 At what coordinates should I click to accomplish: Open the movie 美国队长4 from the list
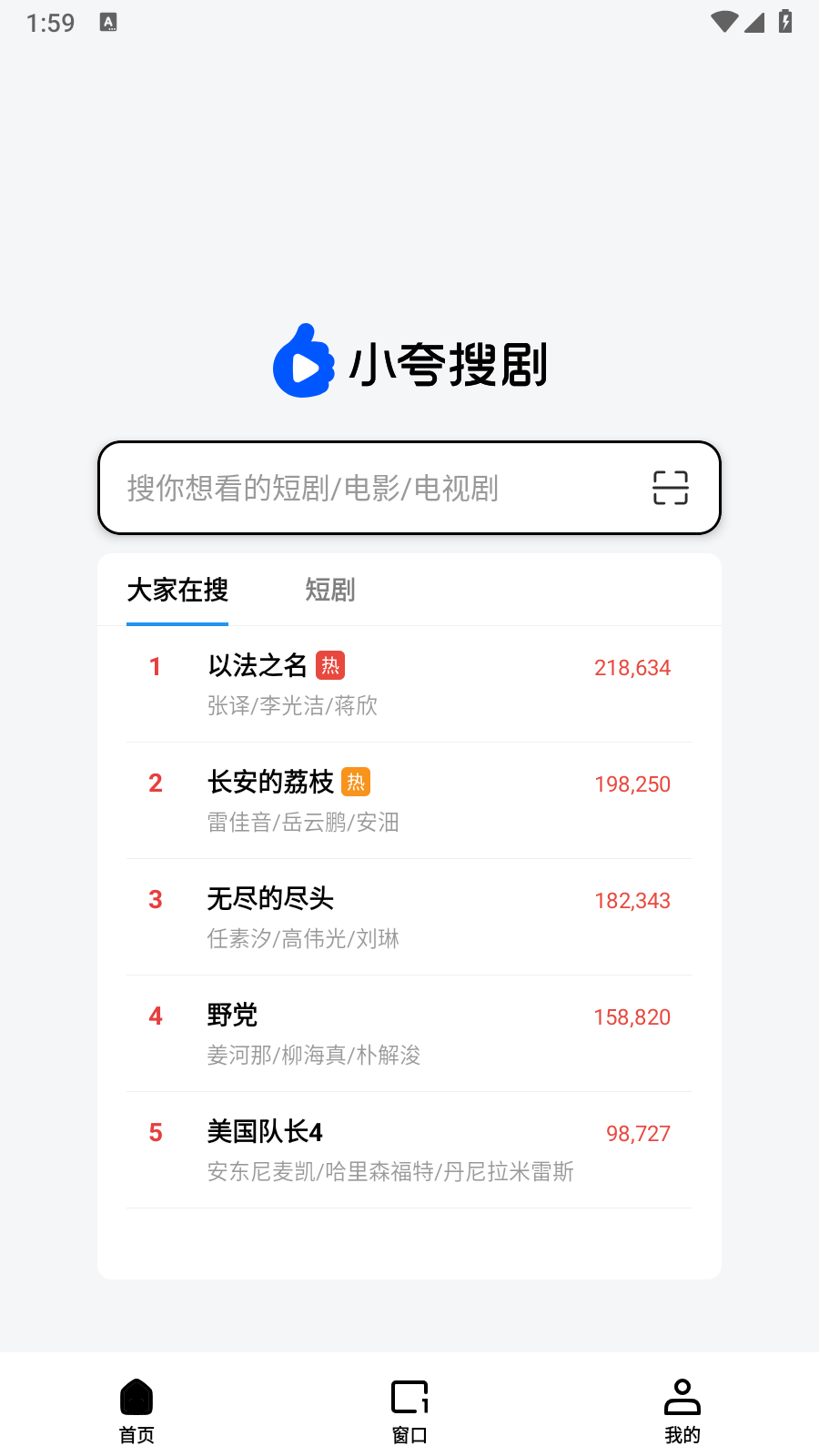pos(264,1131)
